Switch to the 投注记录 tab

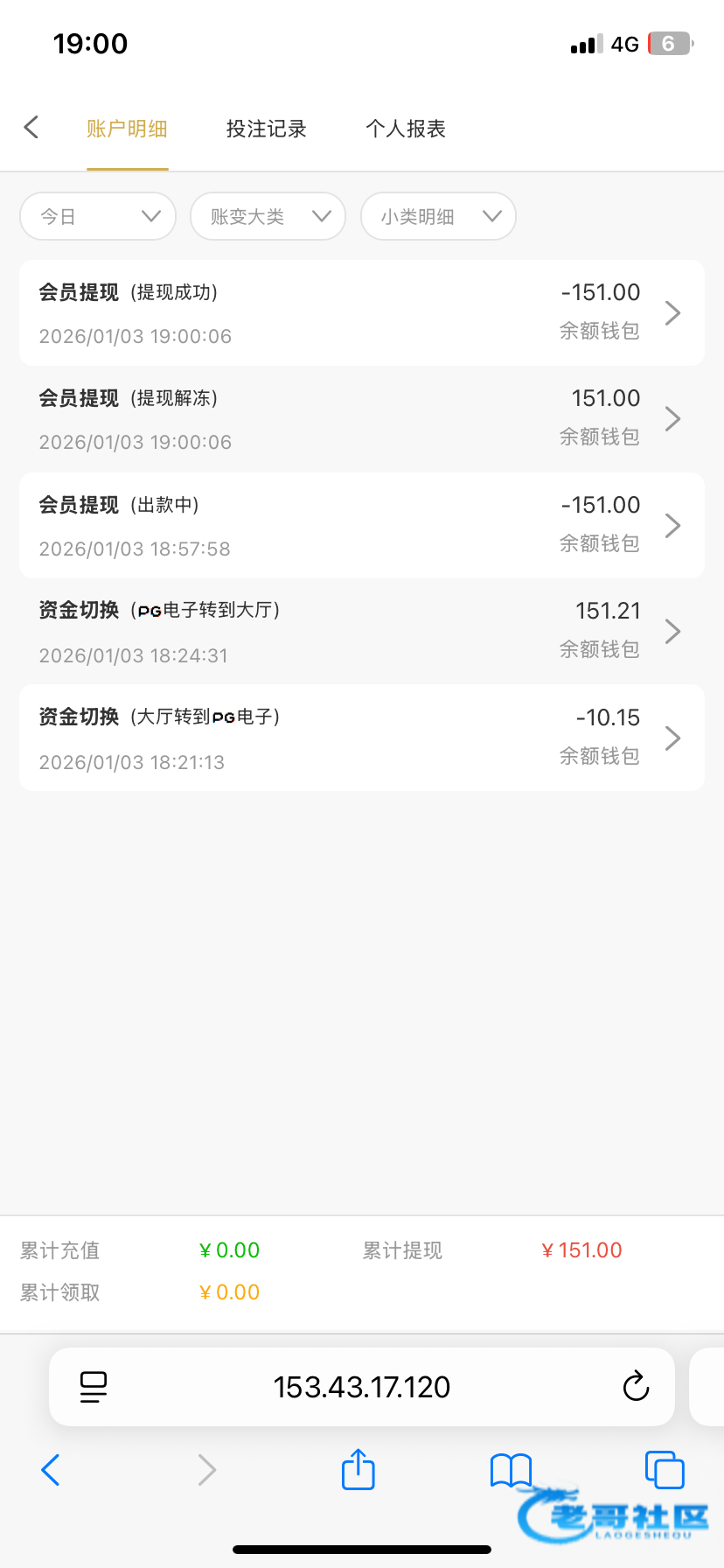266,129
